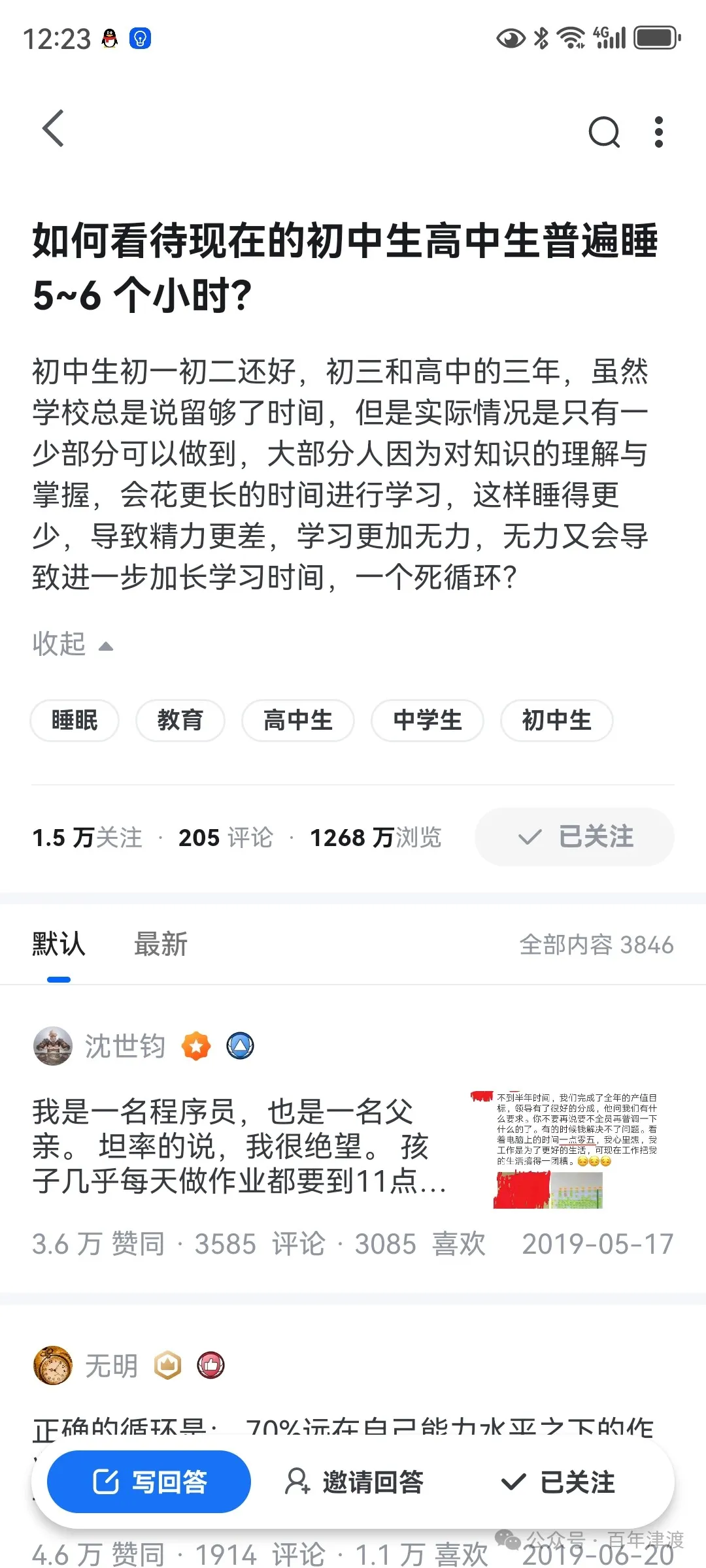Open search from the top bar
The image size is (706, 1568).
(603, 133)
